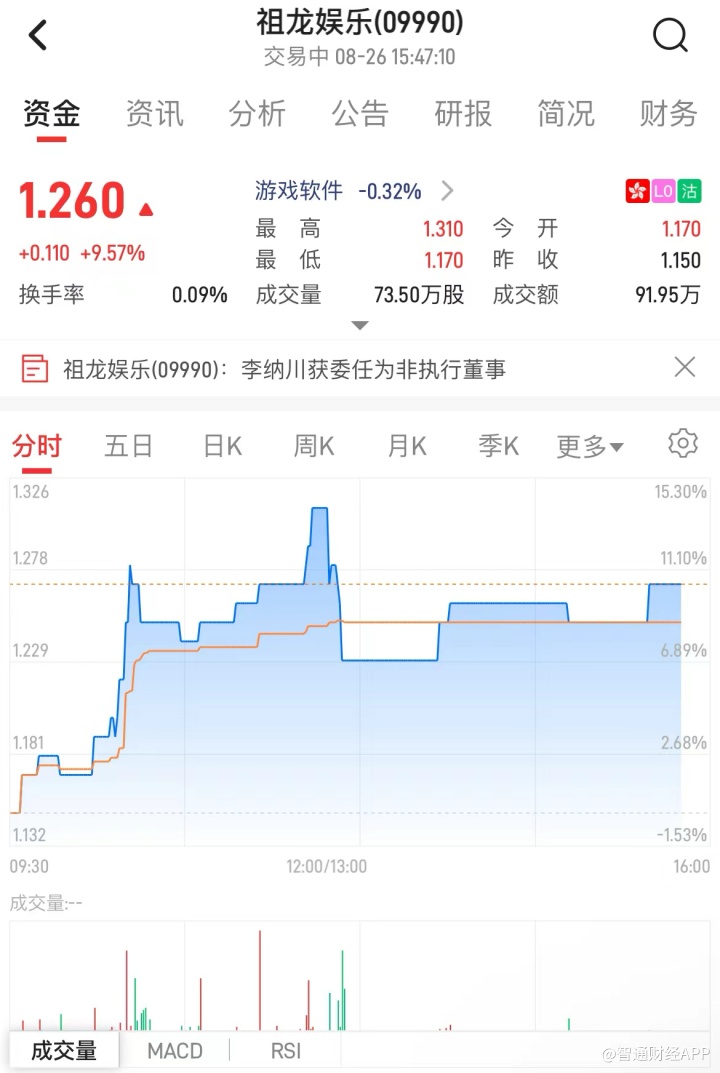This screenshot has width=720, height=1073.
Task: Switch indicator to MACD
Action: (x=175, y=1051)
